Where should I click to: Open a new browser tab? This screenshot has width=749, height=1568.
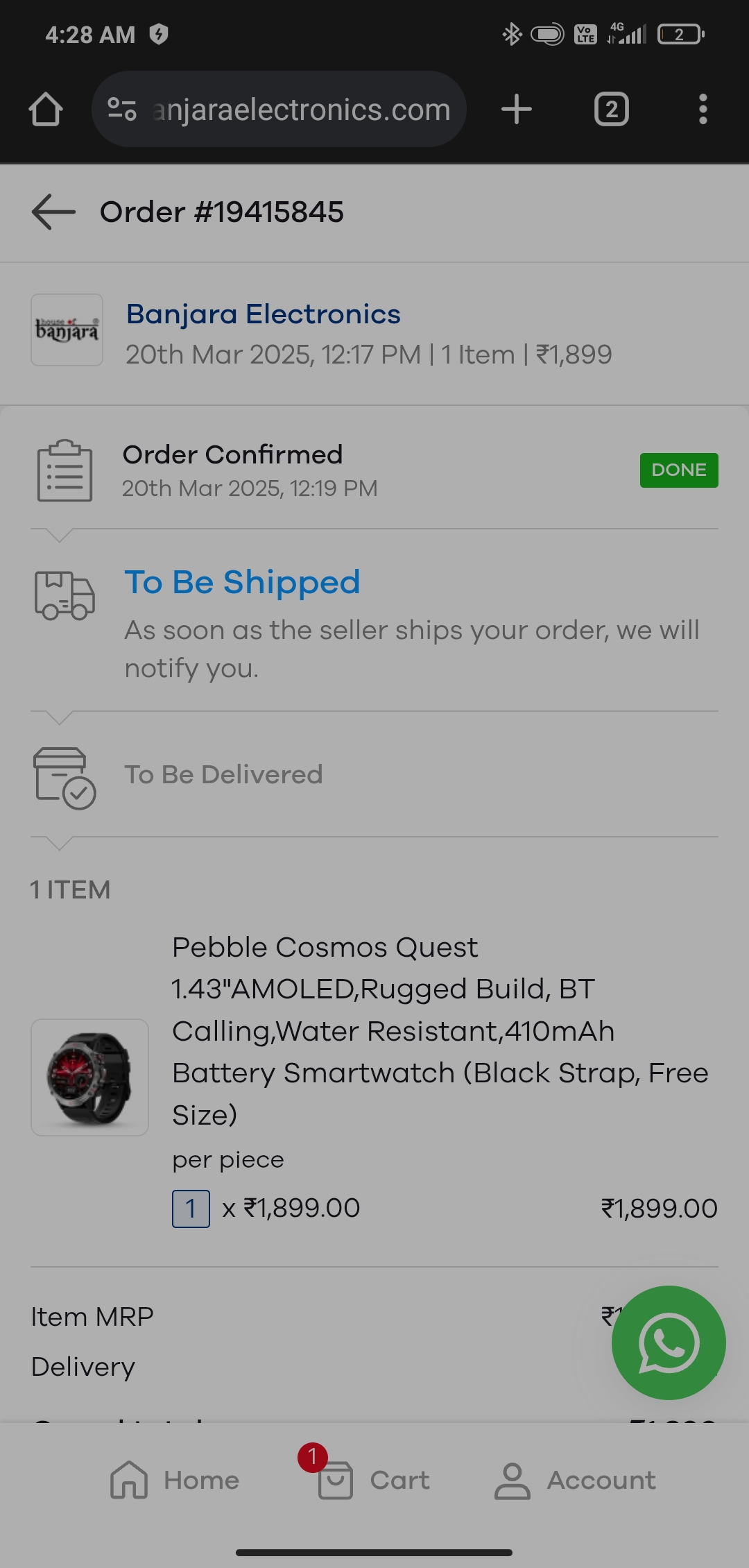[517, 110]
